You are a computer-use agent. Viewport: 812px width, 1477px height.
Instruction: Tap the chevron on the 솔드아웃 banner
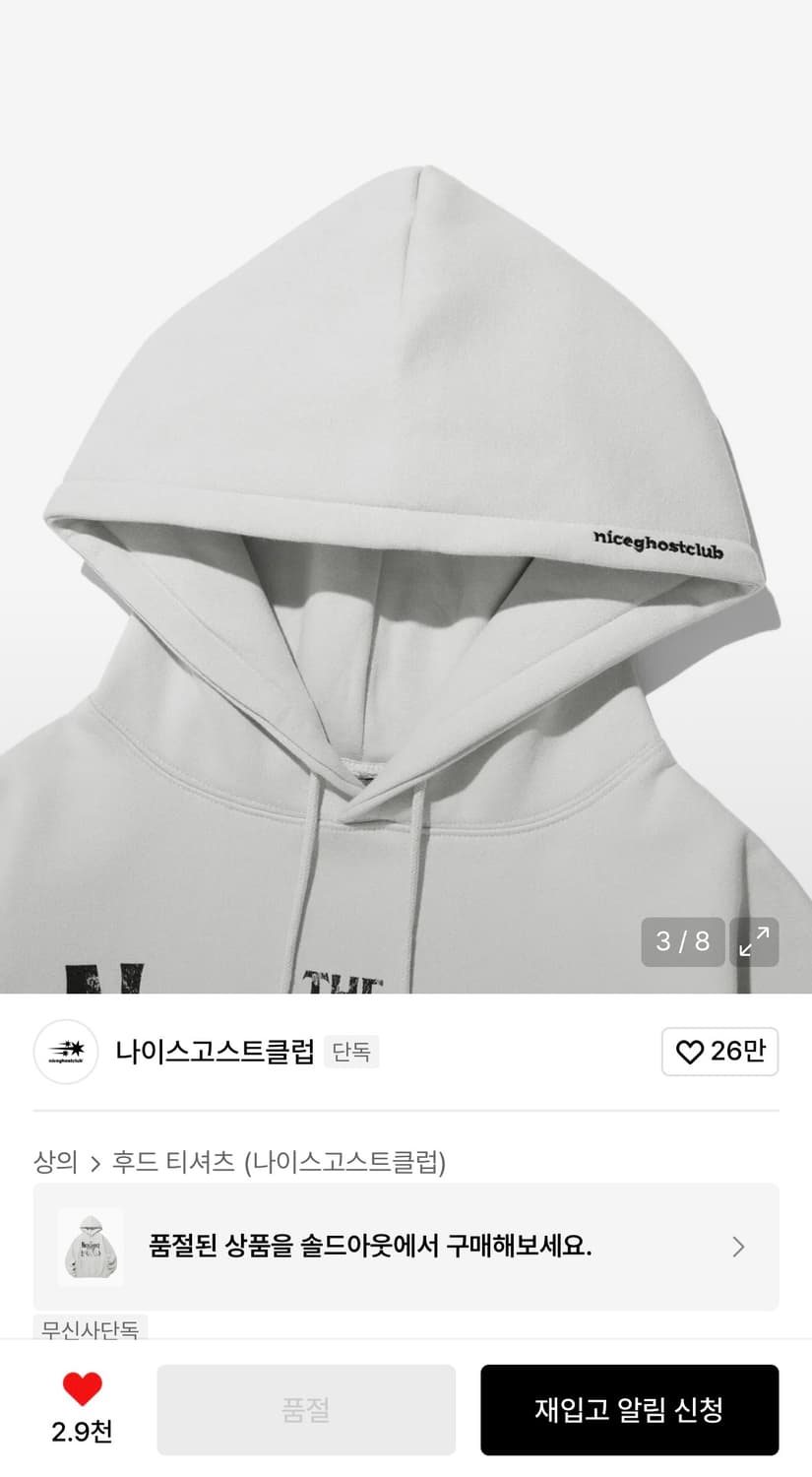coord(738,1247)
